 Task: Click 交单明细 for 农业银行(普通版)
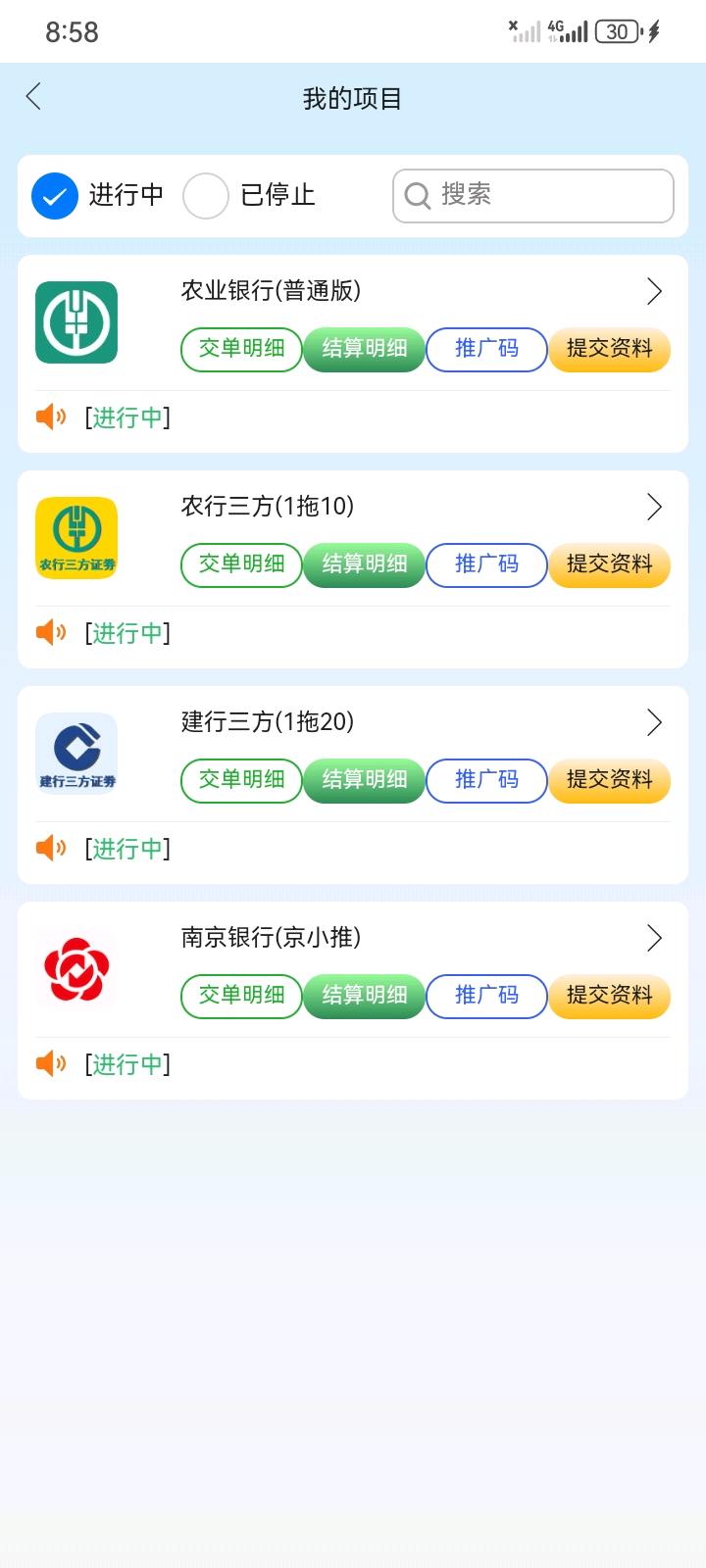(241, 350)
